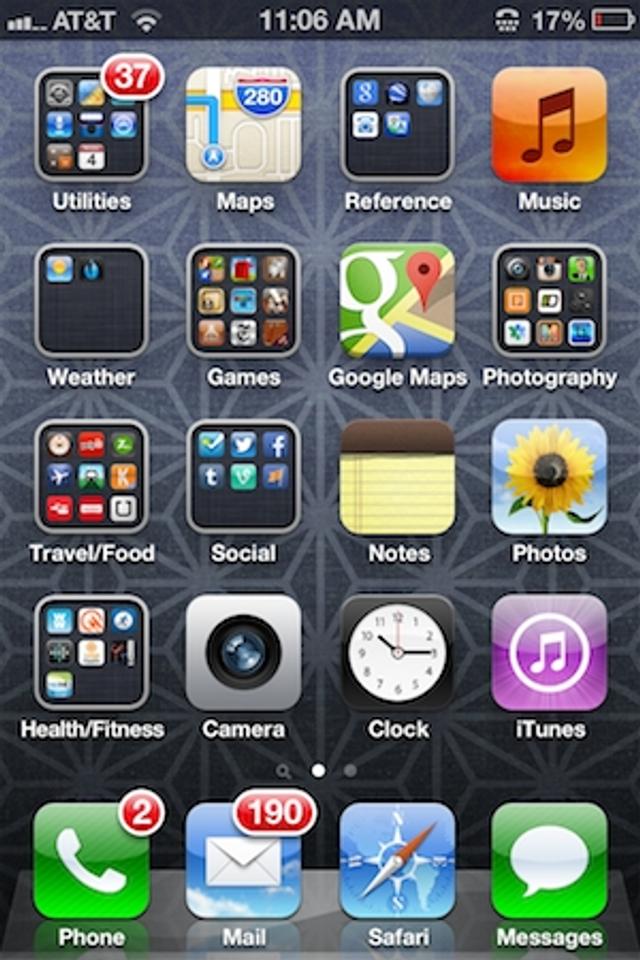The image size is (640, 960).
Task: Open the Photos app
Action: [549, 477]
